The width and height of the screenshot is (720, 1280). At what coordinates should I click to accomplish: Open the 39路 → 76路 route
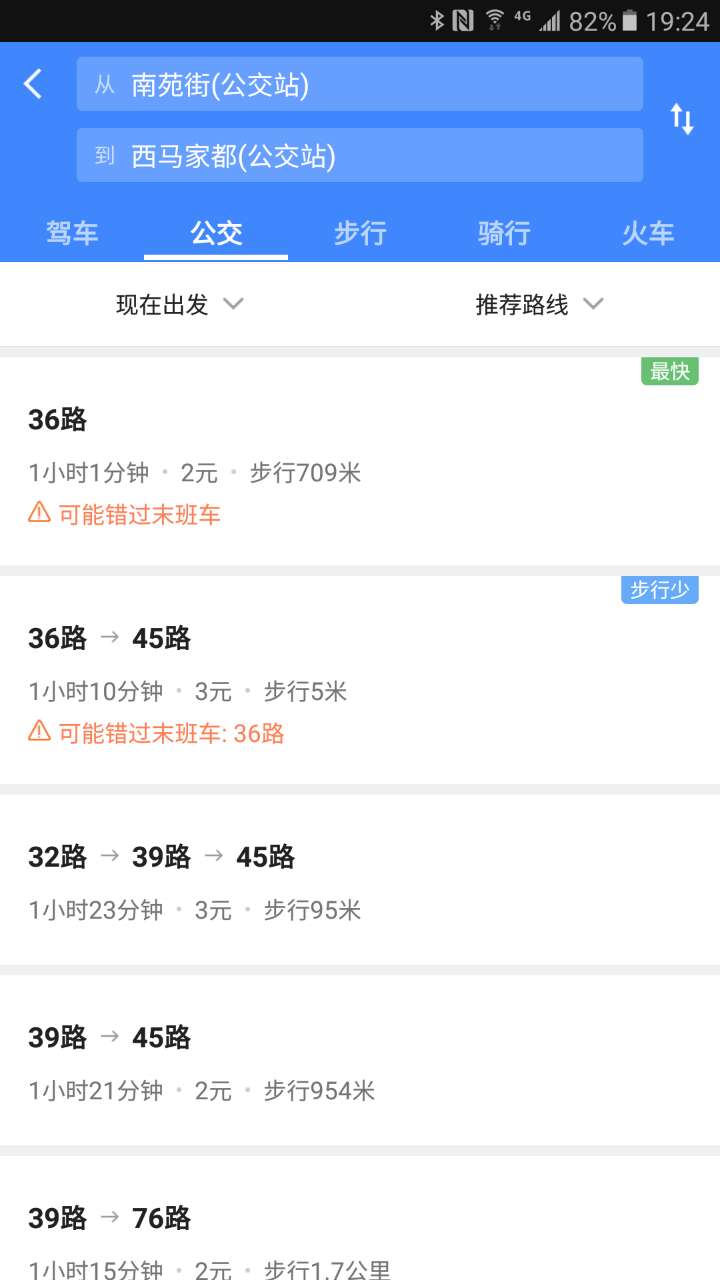pos(360,1218)
